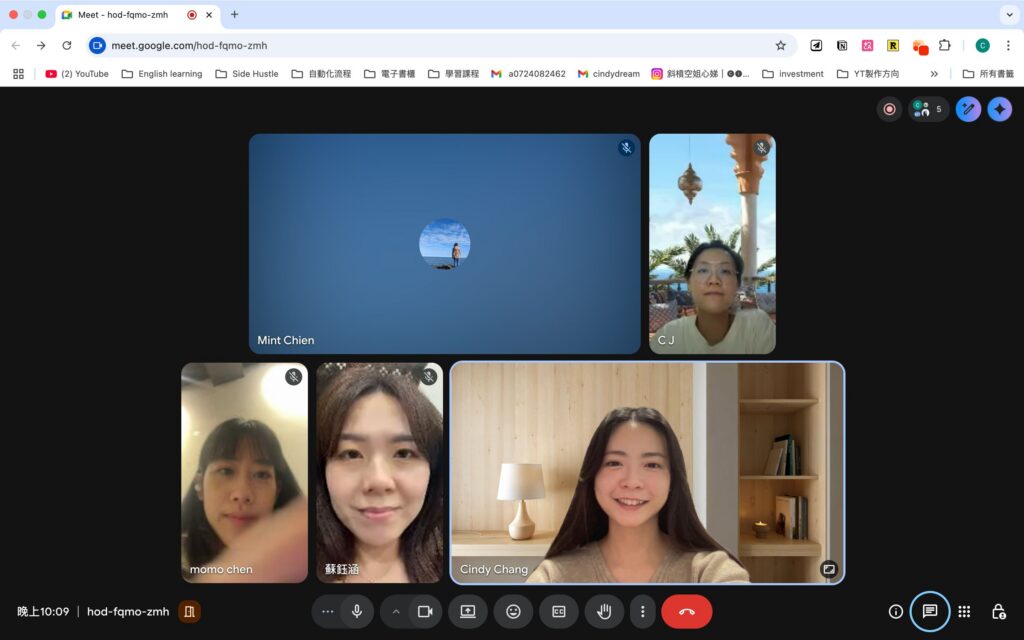This screenshot has width=1024, height=640.
Task: Show the participants list
Action: (928, 109)
